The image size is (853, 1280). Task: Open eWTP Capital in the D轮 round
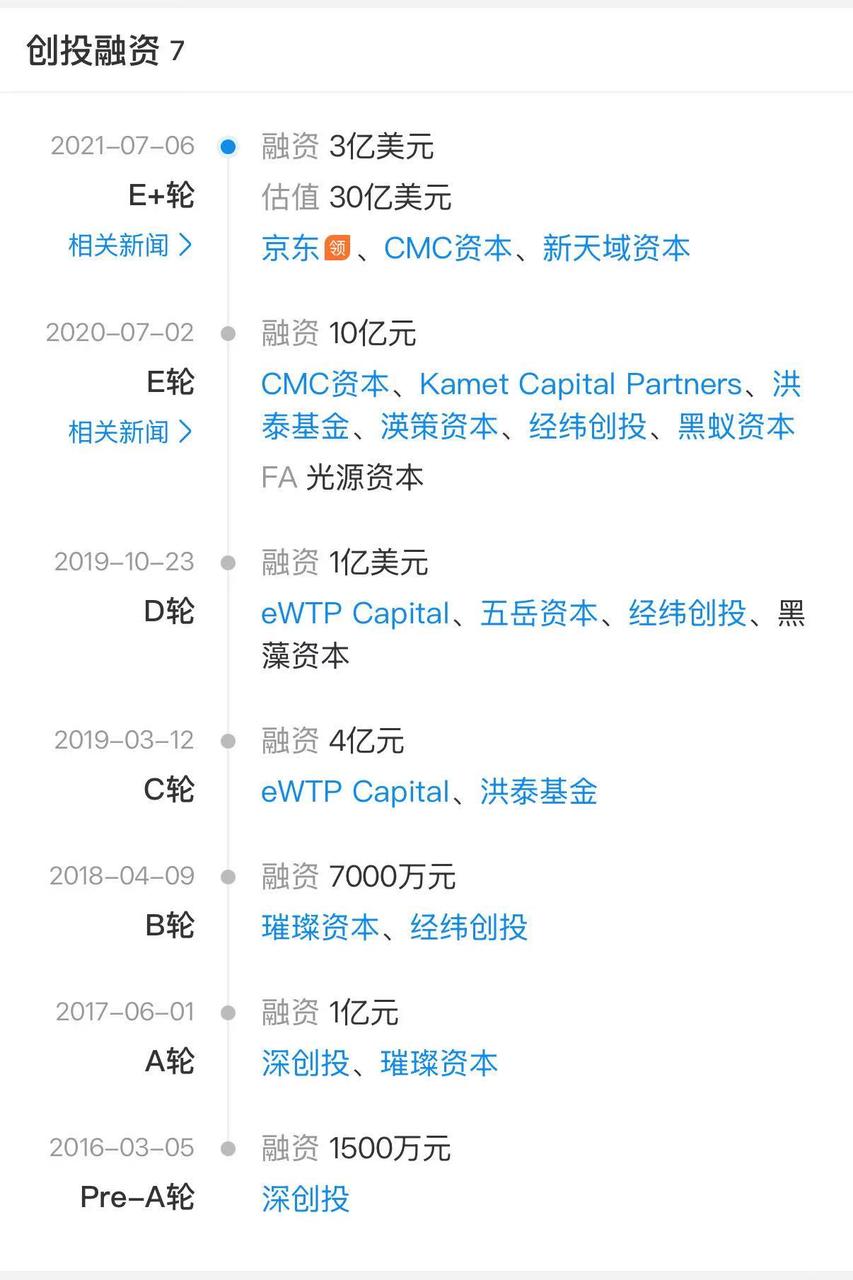[355, 613]
